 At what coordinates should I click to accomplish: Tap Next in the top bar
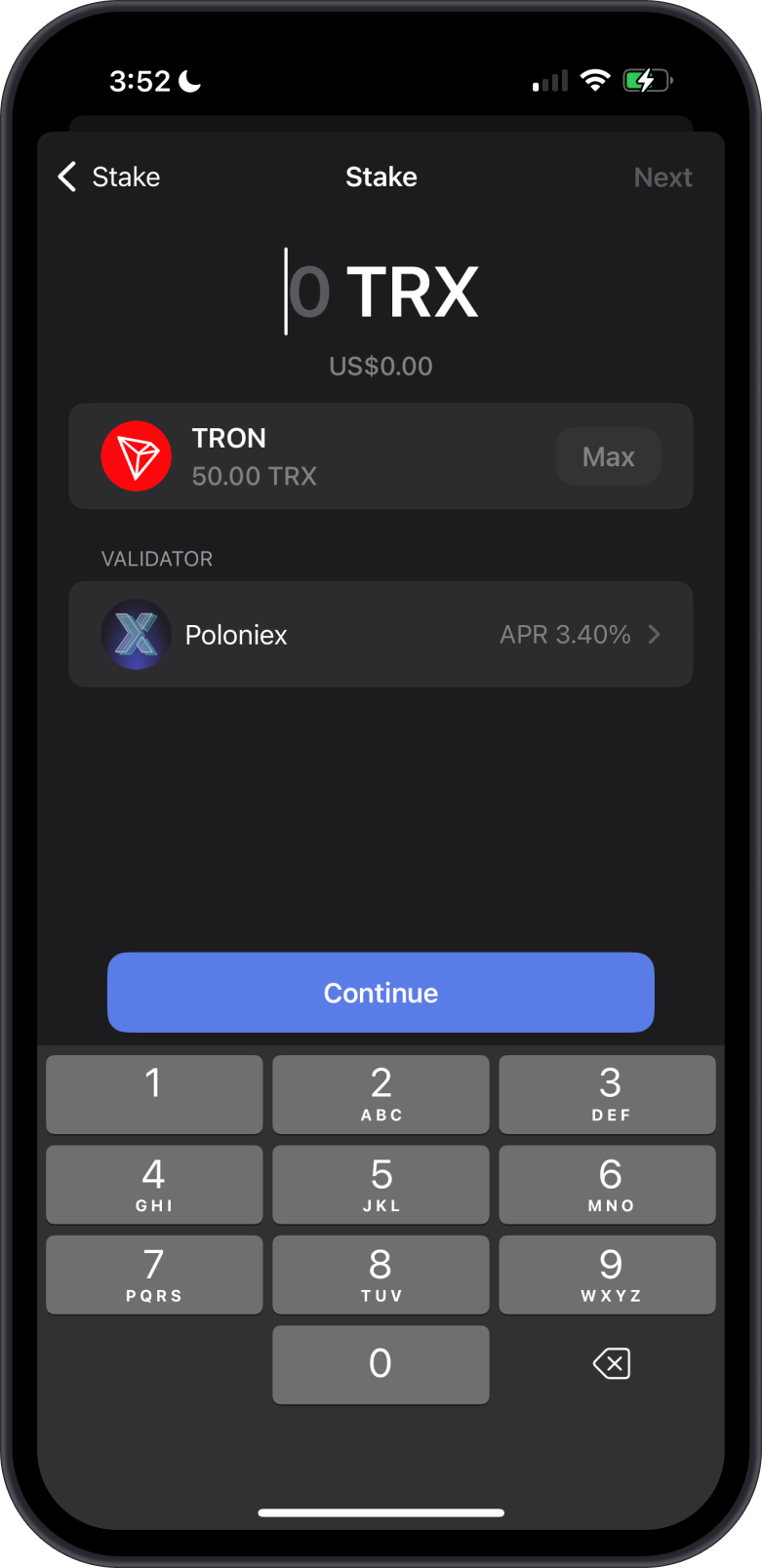coord(663,176)
